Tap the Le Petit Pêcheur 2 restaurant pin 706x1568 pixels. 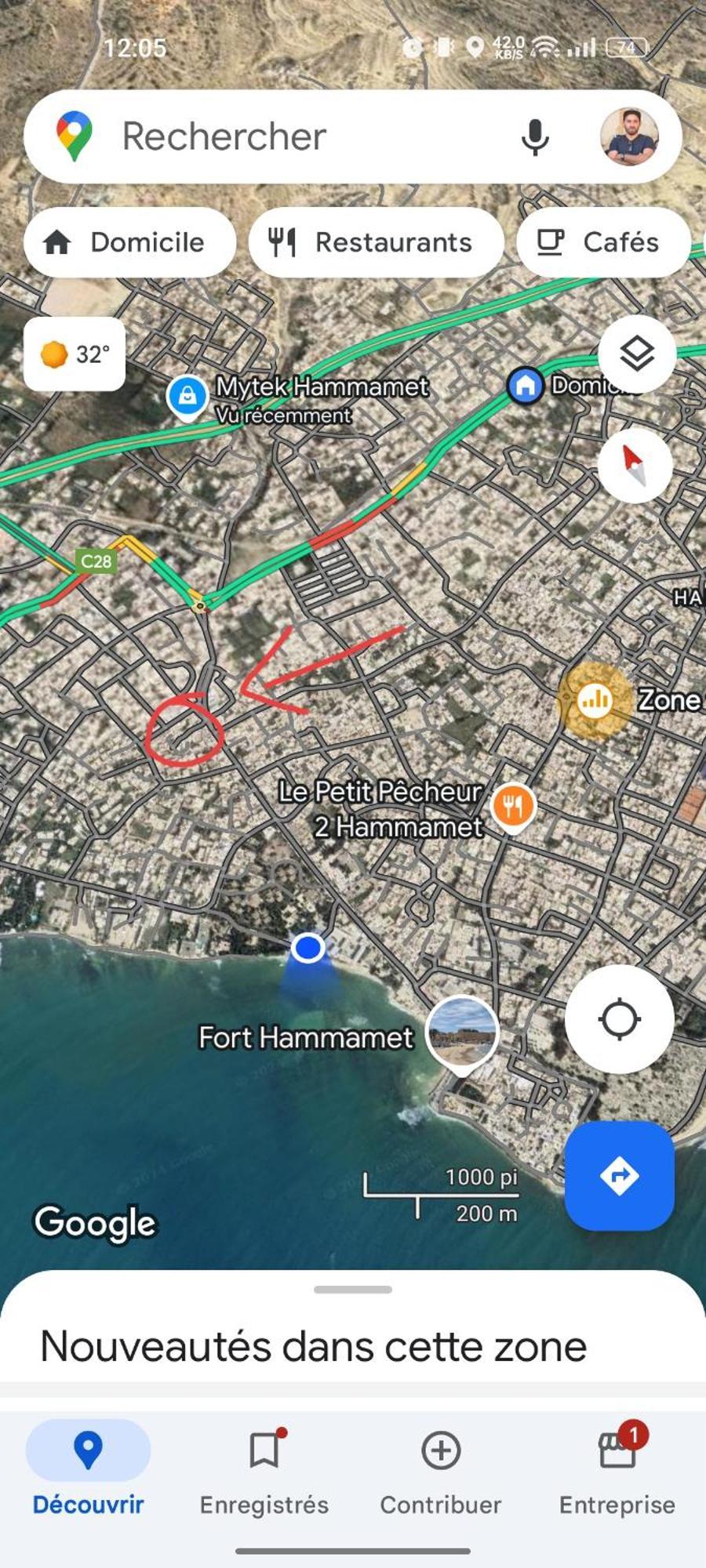[x=513, y=807]
